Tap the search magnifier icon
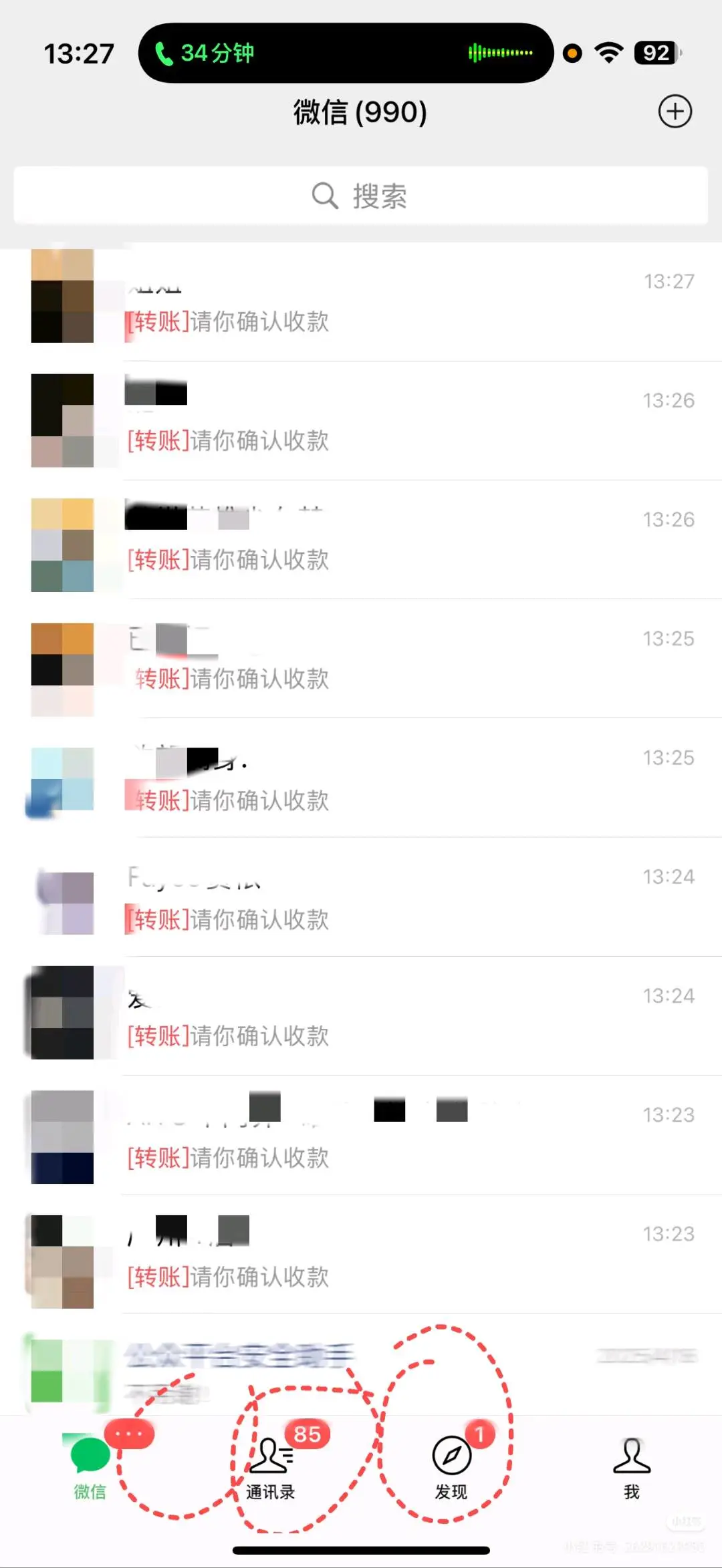 (326, 195)
